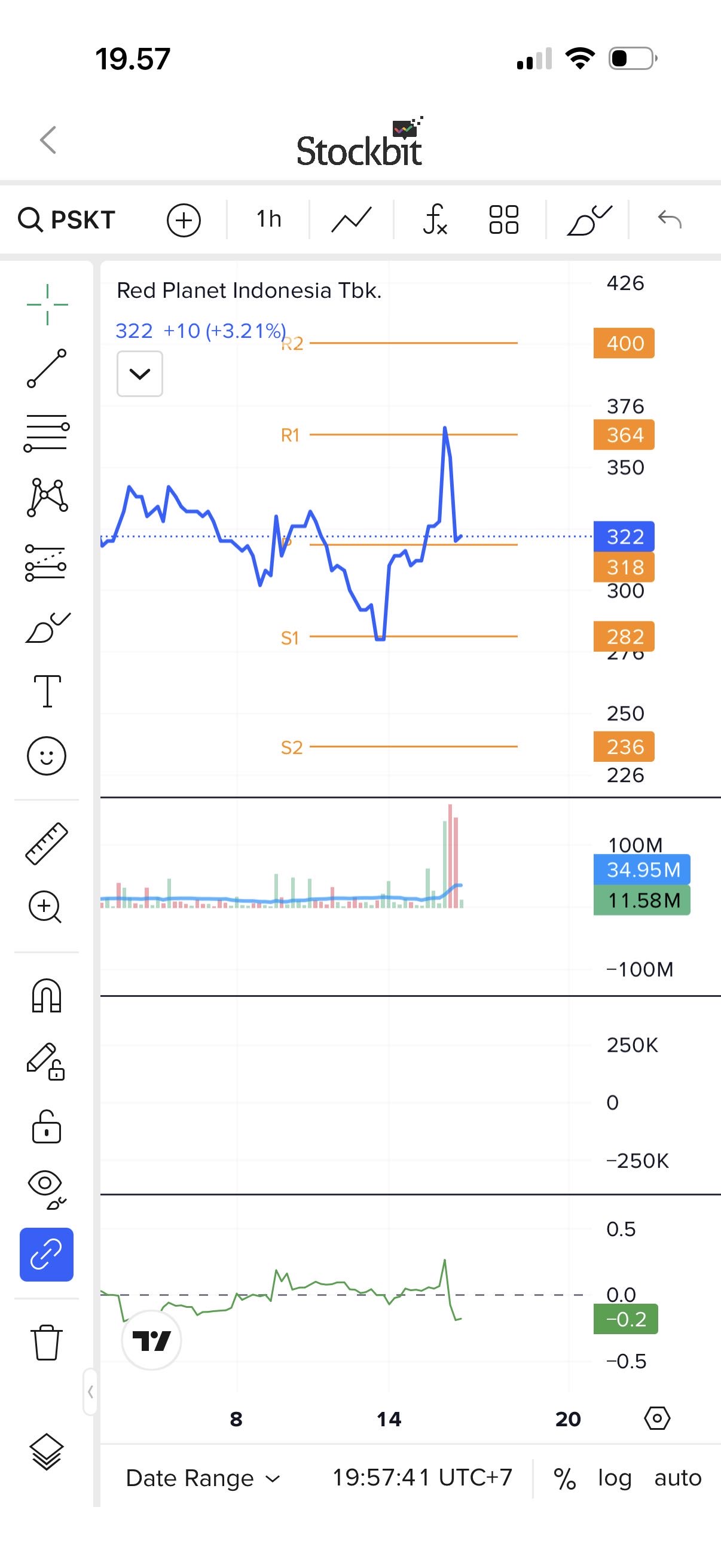The width and height of the screenshot is (721, 1568).
Task: Undo the last chart action
Action: point(669,219)
